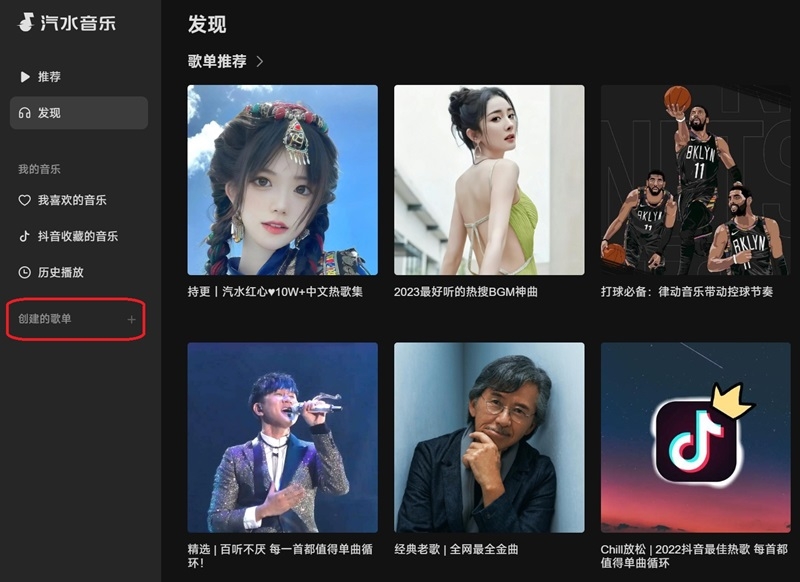Screen dimensions: 800x582
Task: Open 我喜欢的音乐 list
Action: [72, 200]
